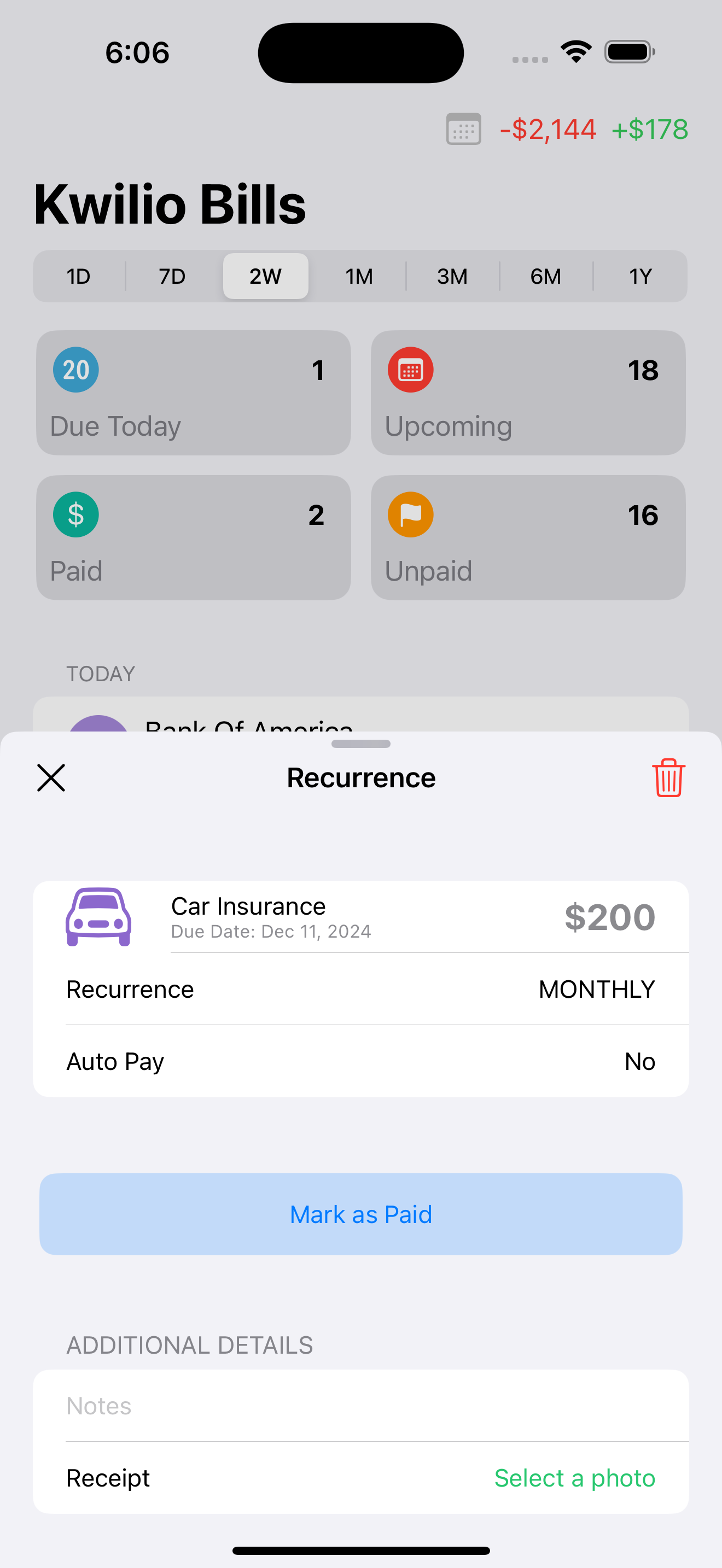The image size is (722, 1568).
Task: Close the Recurrence sheet
Action: [51, 778]
